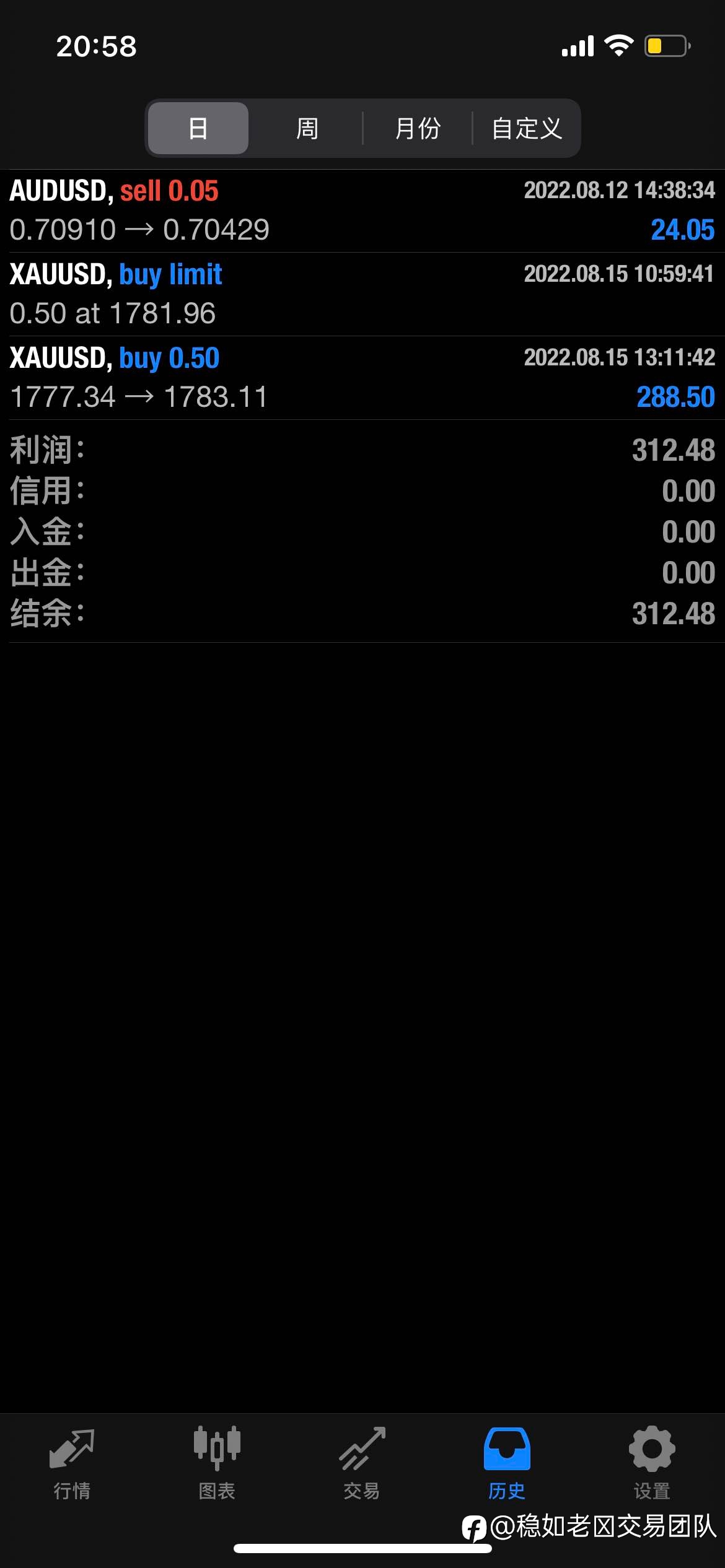The image size is (725, 1568).
Task: Switch to the 月份 (month) period filter
Action: (x=418, y=128)
